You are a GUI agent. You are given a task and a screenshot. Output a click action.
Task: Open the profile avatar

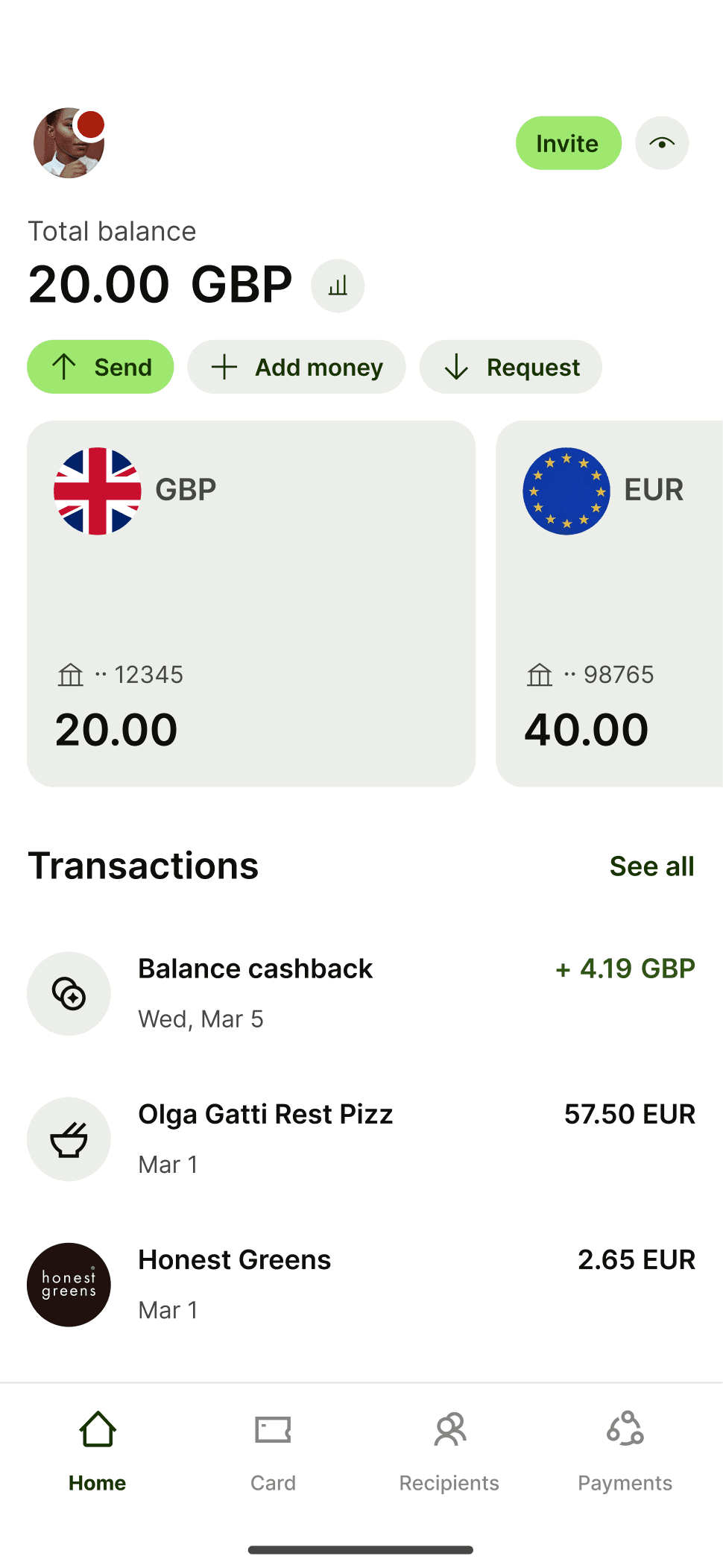click(x=69, y=143)
